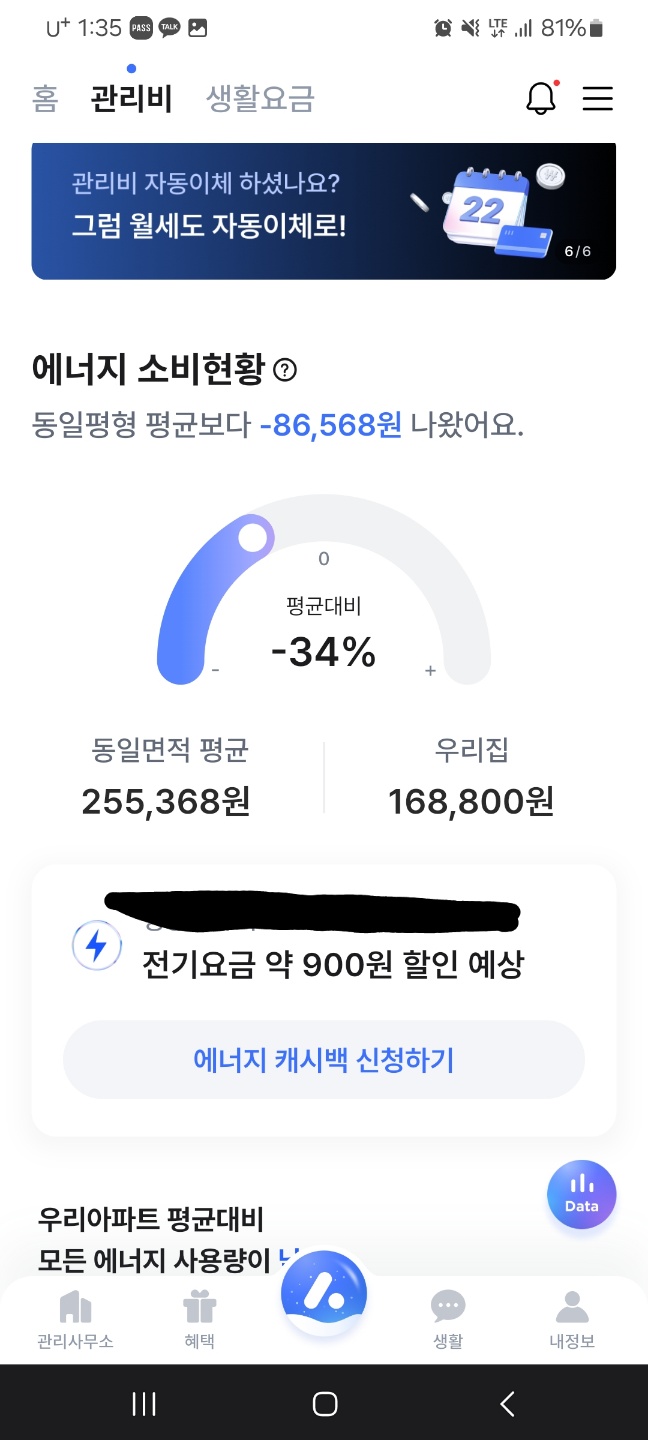Go to 관리사무소 in bottom navigation
Screen dimensions: 648x1440
pos(75,1320)
